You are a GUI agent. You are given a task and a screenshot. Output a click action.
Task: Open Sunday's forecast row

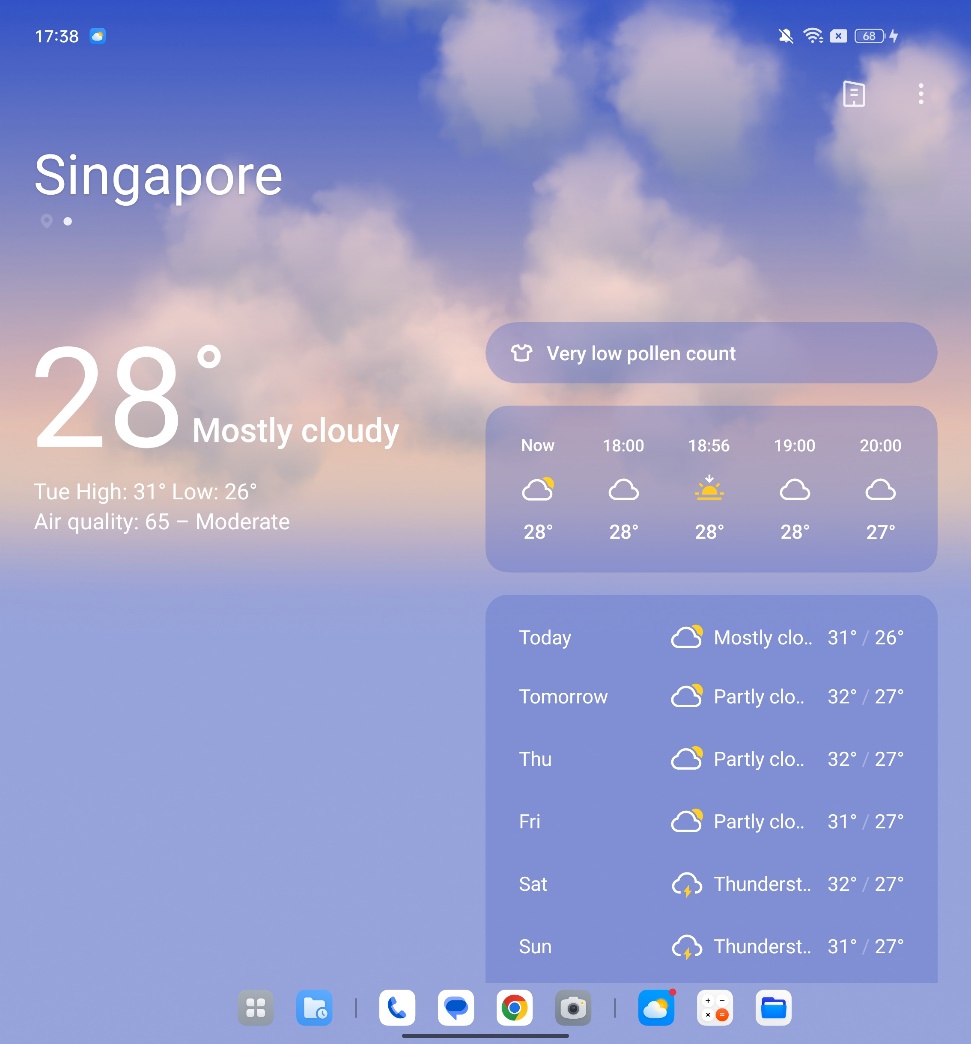pyautogui.click(x=711, y=946)
